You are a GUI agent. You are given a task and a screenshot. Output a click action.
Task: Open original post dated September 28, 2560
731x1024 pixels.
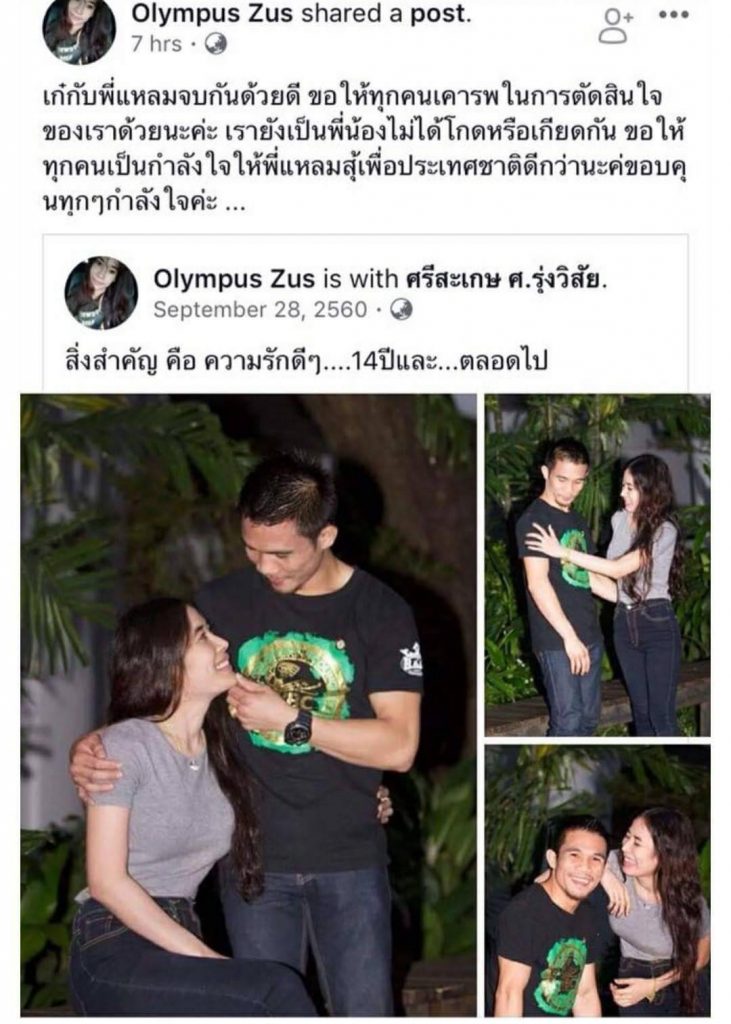261,310
